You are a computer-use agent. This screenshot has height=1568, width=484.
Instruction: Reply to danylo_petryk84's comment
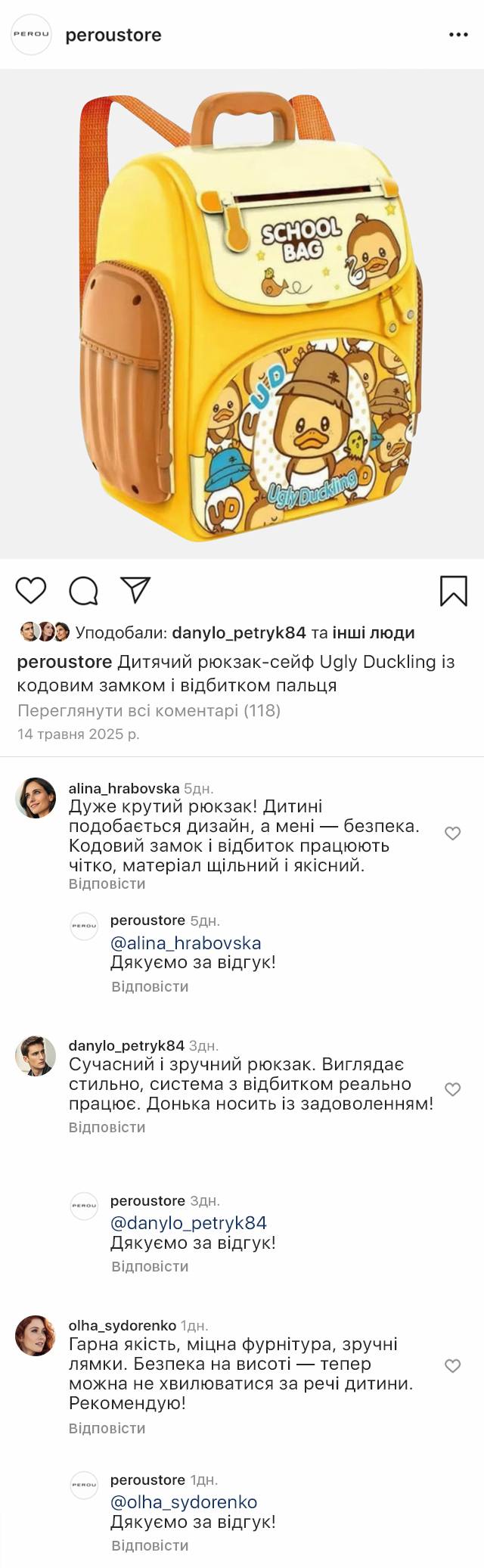(107, 1127)
